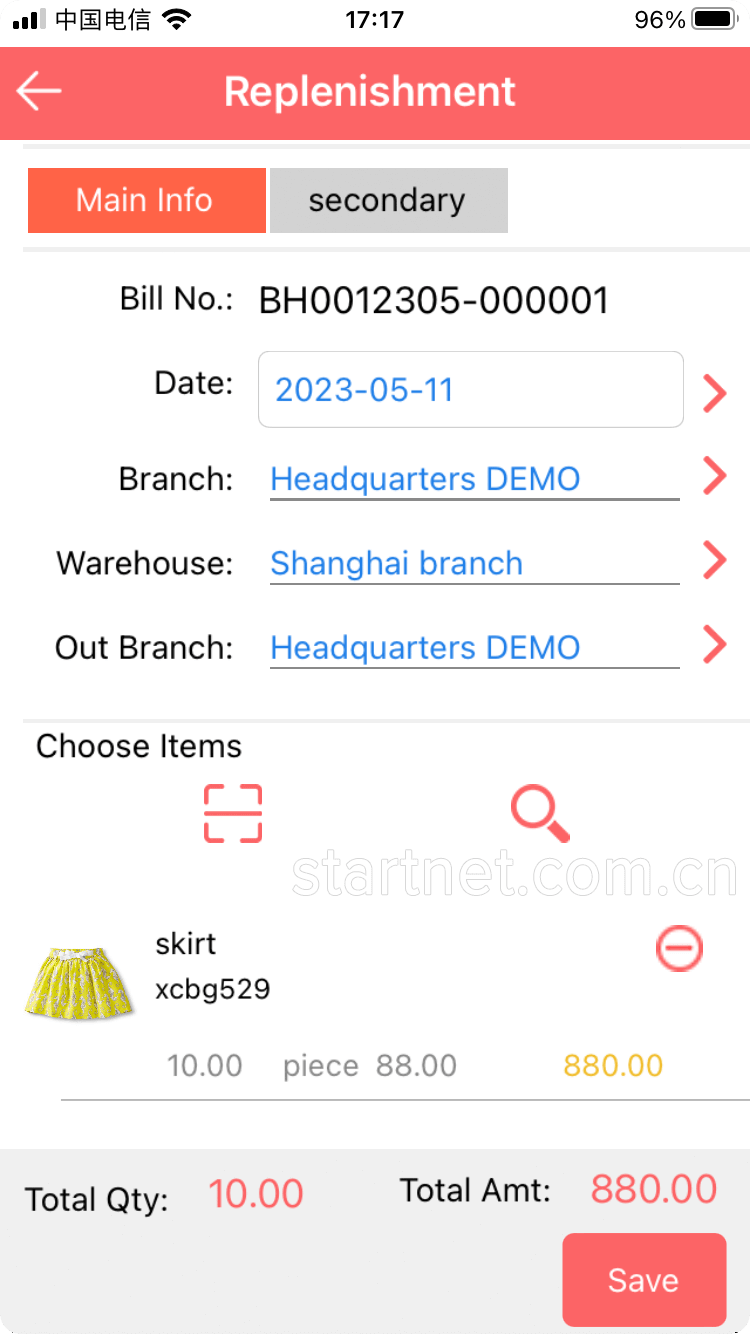
Task: Go back using the top-left arrow
Action: pos(39,92)
